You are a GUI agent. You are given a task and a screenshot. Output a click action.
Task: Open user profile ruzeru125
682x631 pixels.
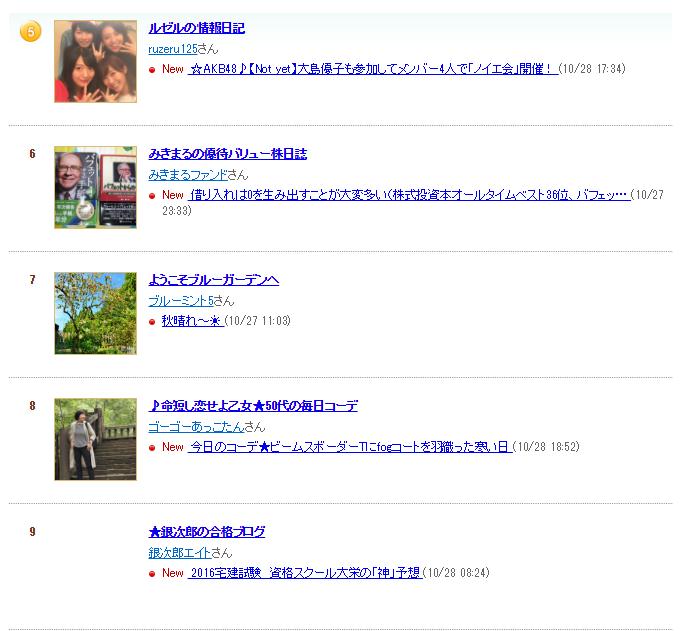[x=172, y=48]
